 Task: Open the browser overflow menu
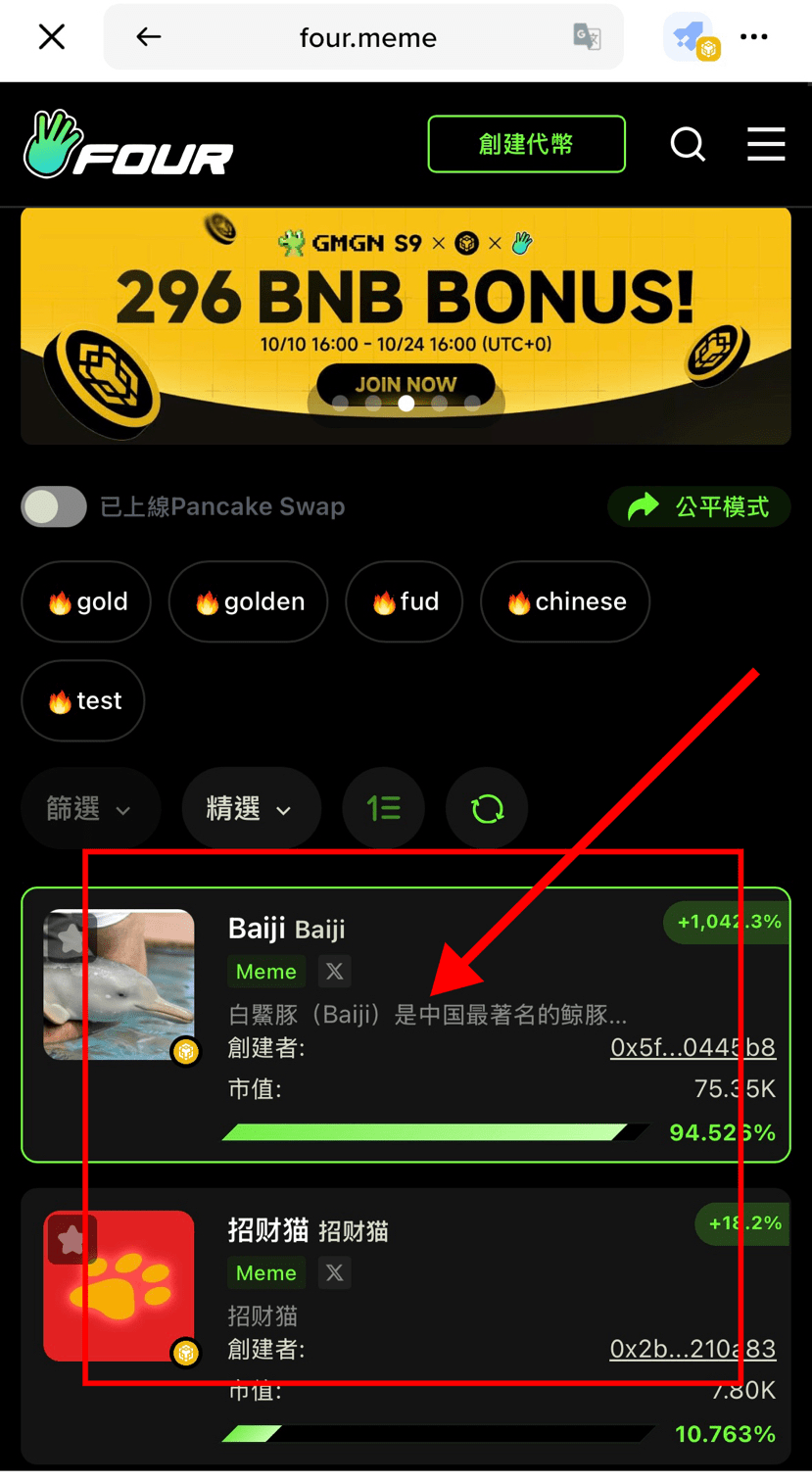[753, 37]
